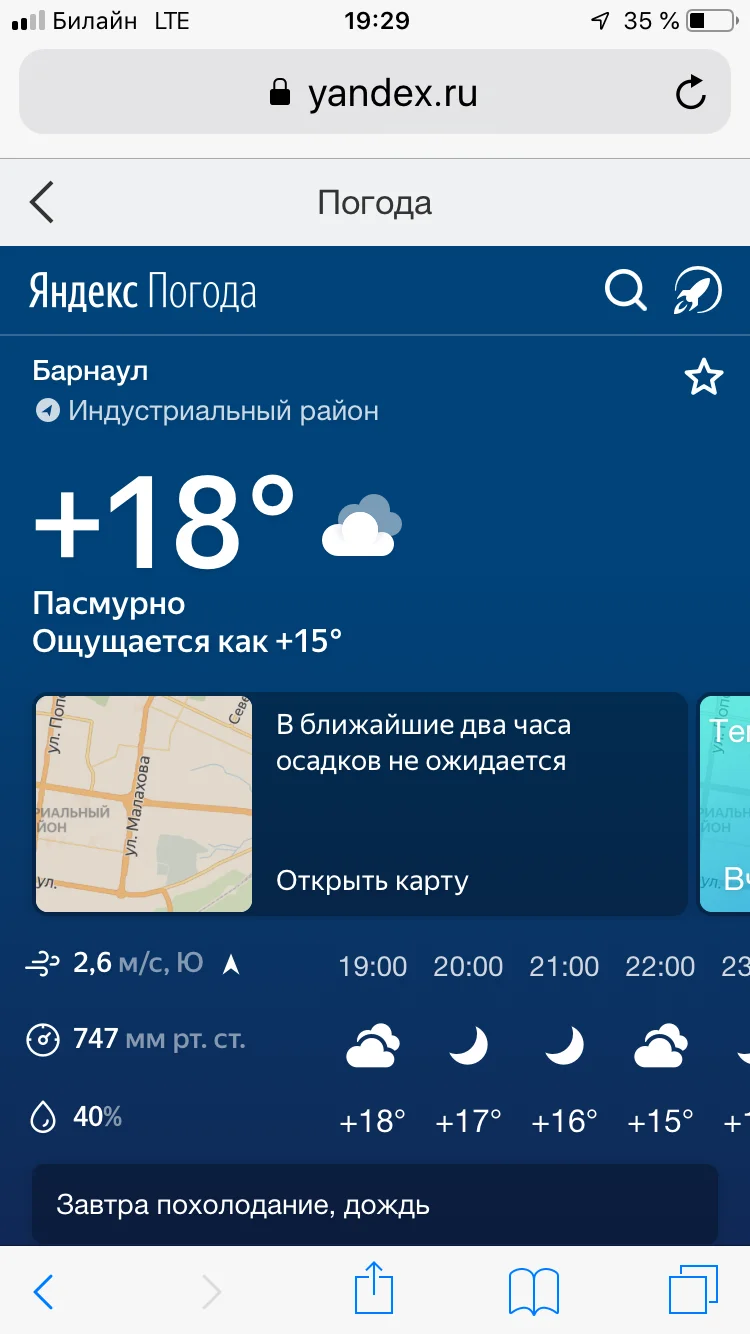Go back in Safari toolbar
Viewport: 750px width, 1334px height.
pyautogui.click(x=43, y=1291)
